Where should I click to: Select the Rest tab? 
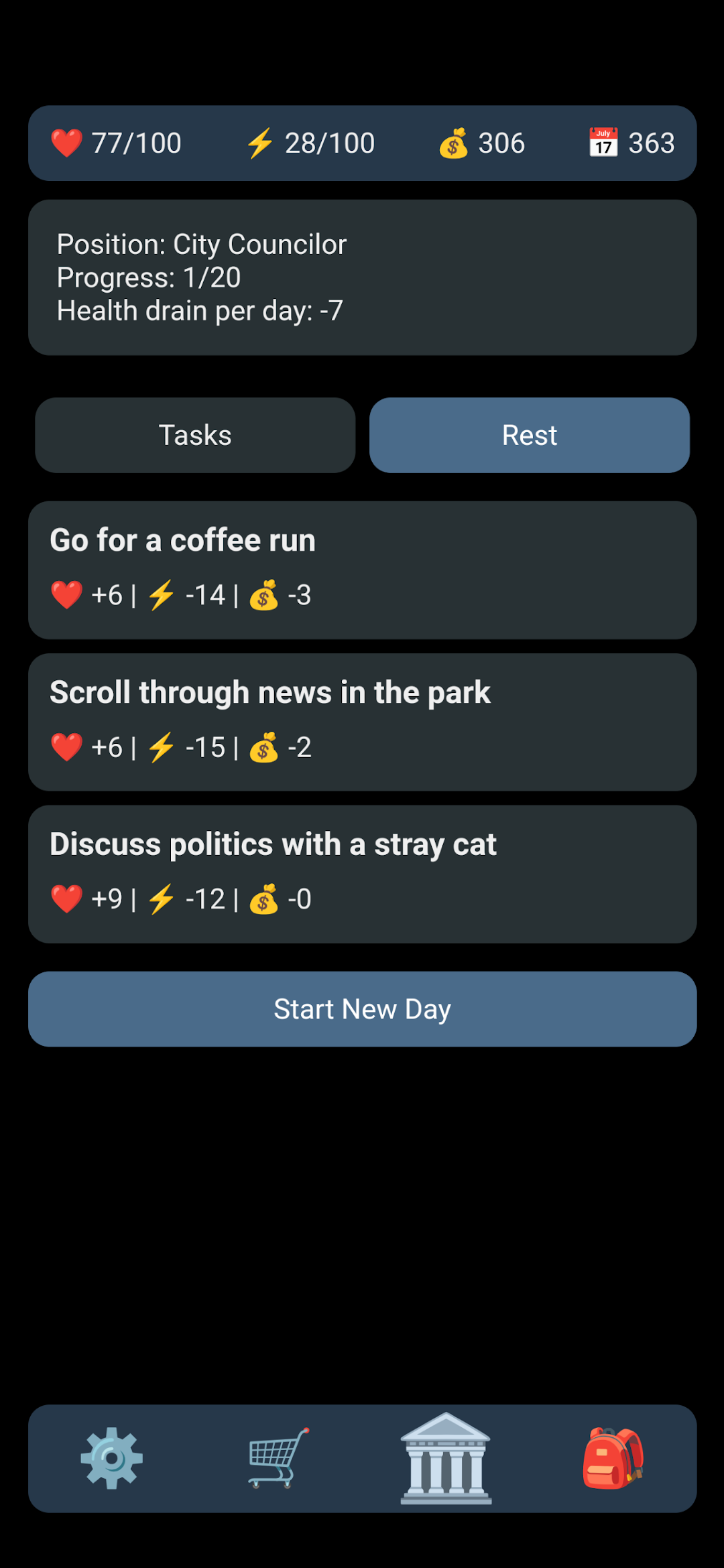[530, 435]
